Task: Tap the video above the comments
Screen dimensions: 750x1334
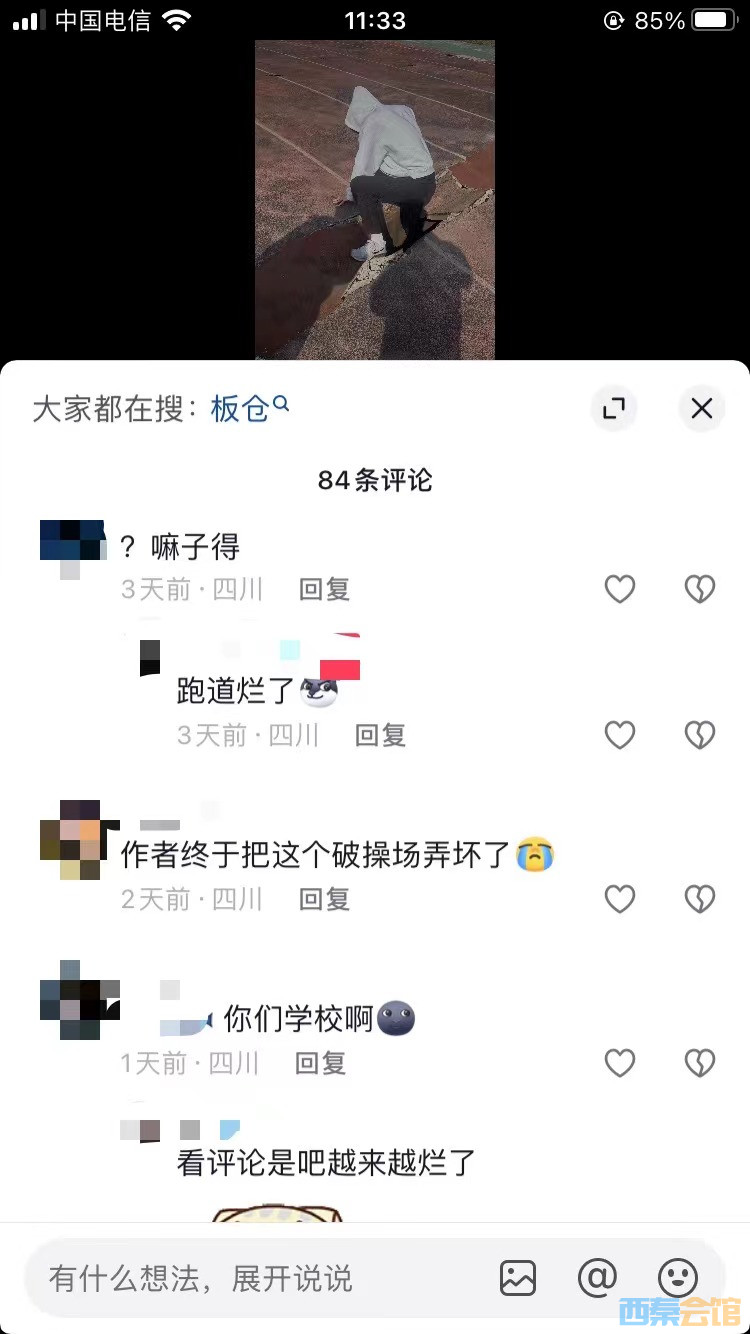Action: [x=375, y=200]
